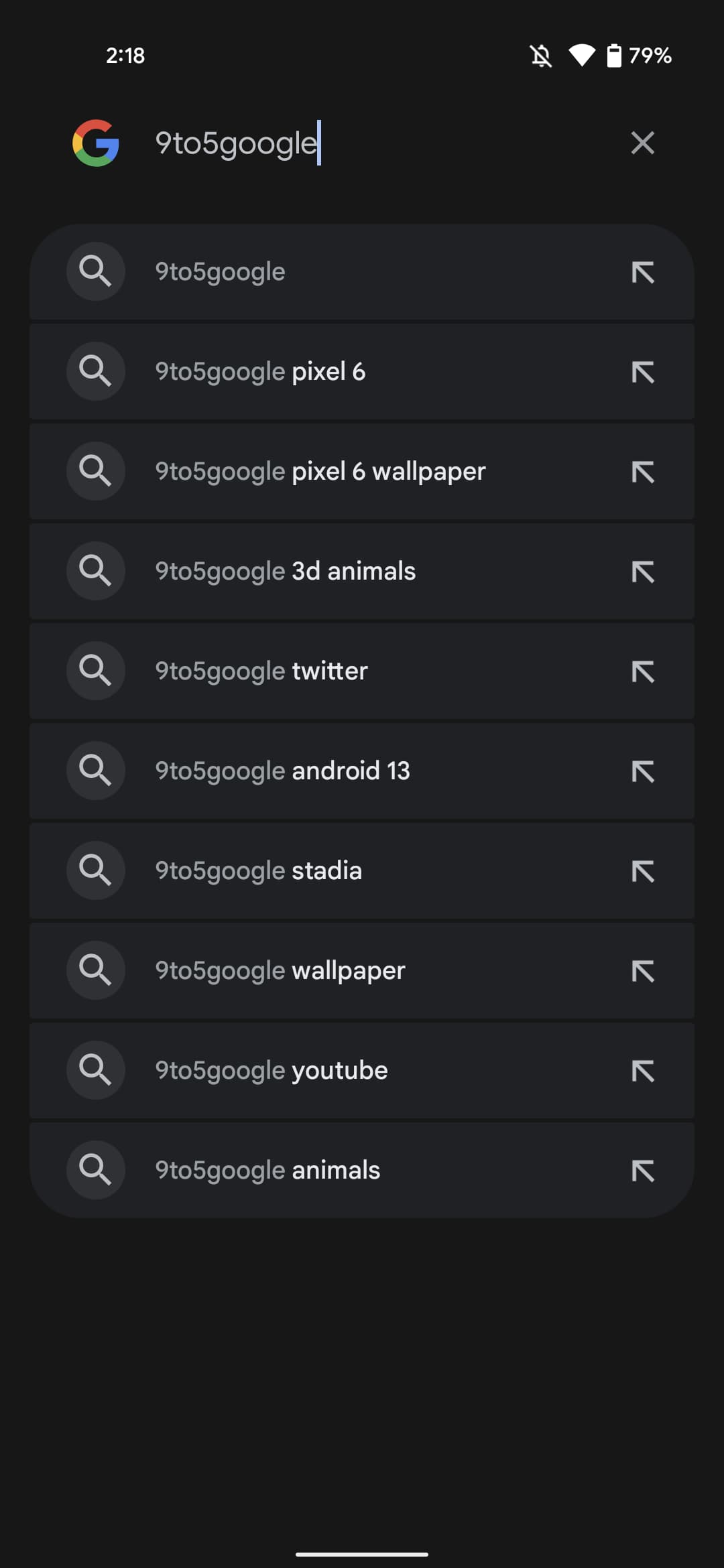Open suggestion '9to5google pixel 6 wallpaper'
Viewport: 724px width, 1568px height.
[335, 472]
